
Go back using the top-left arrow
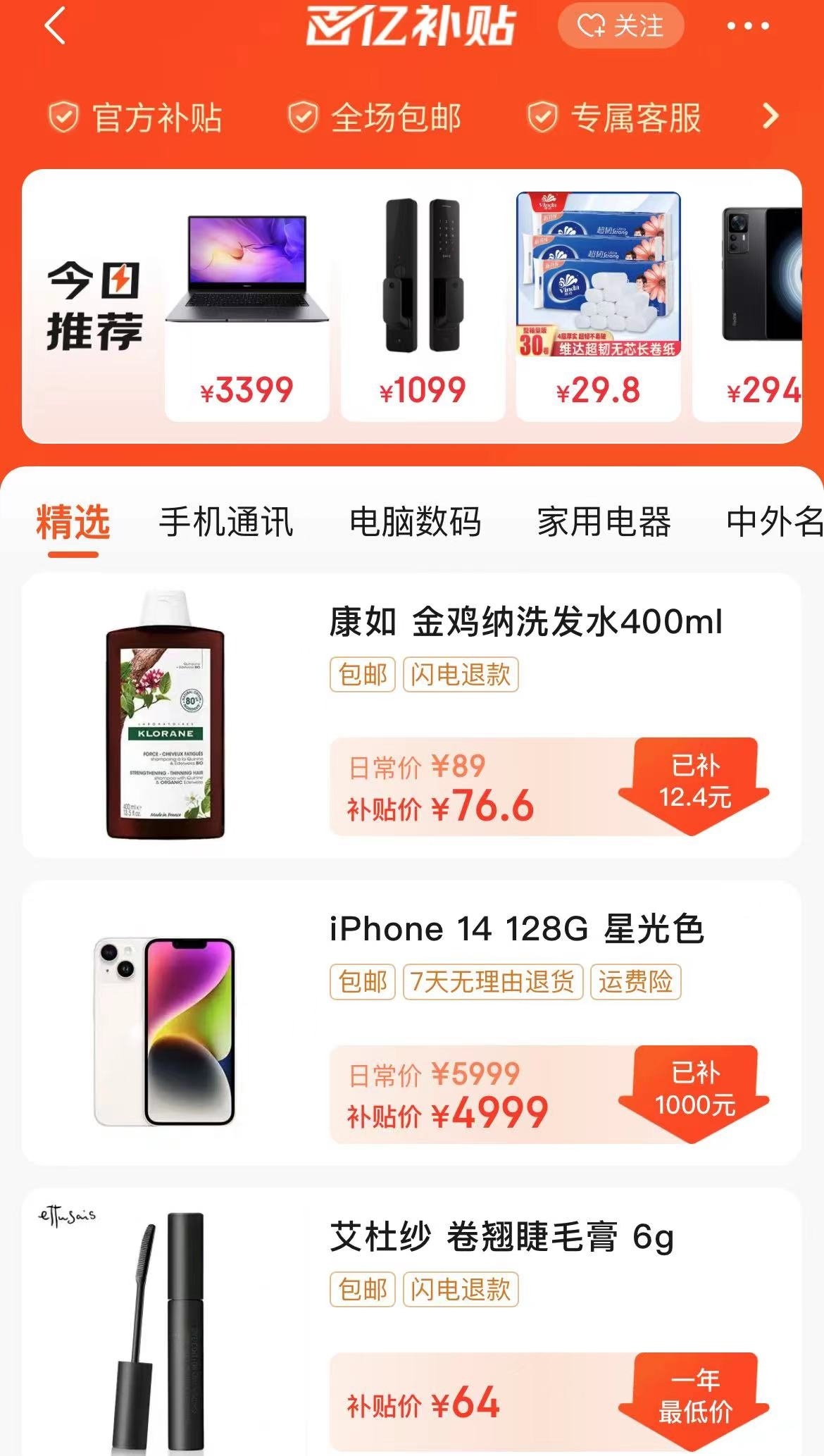(55, 26)
